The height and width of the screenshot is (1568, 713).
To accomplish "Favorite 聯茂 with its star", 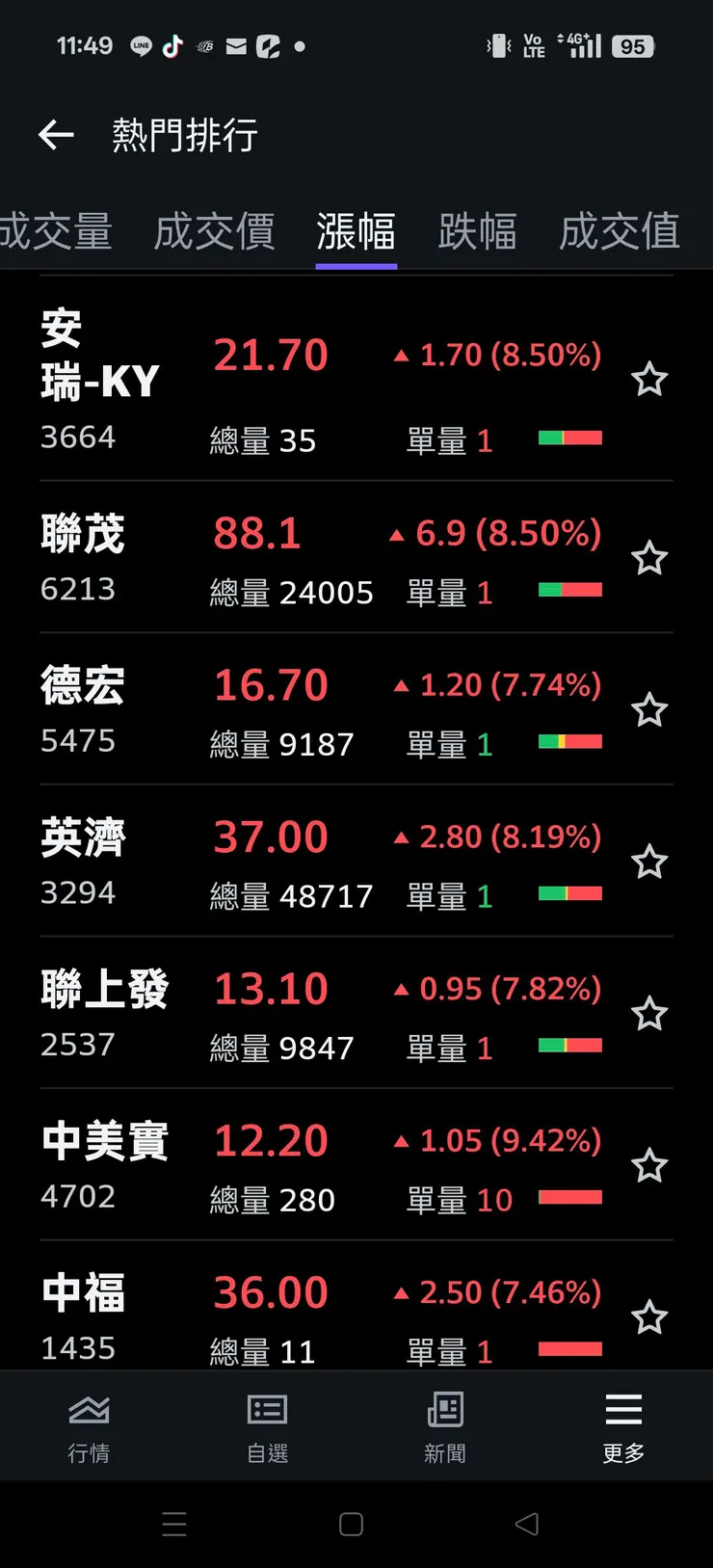I will tap(650, 558).
